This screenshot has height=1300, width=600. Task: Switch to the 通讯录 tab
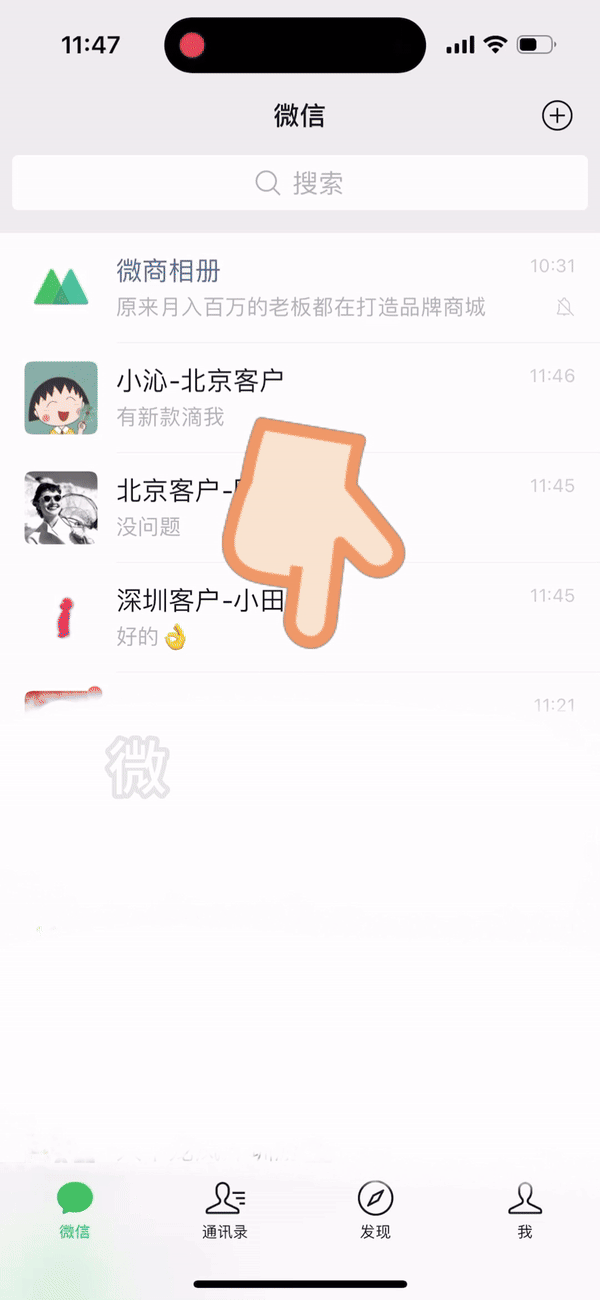[225, 1208]
